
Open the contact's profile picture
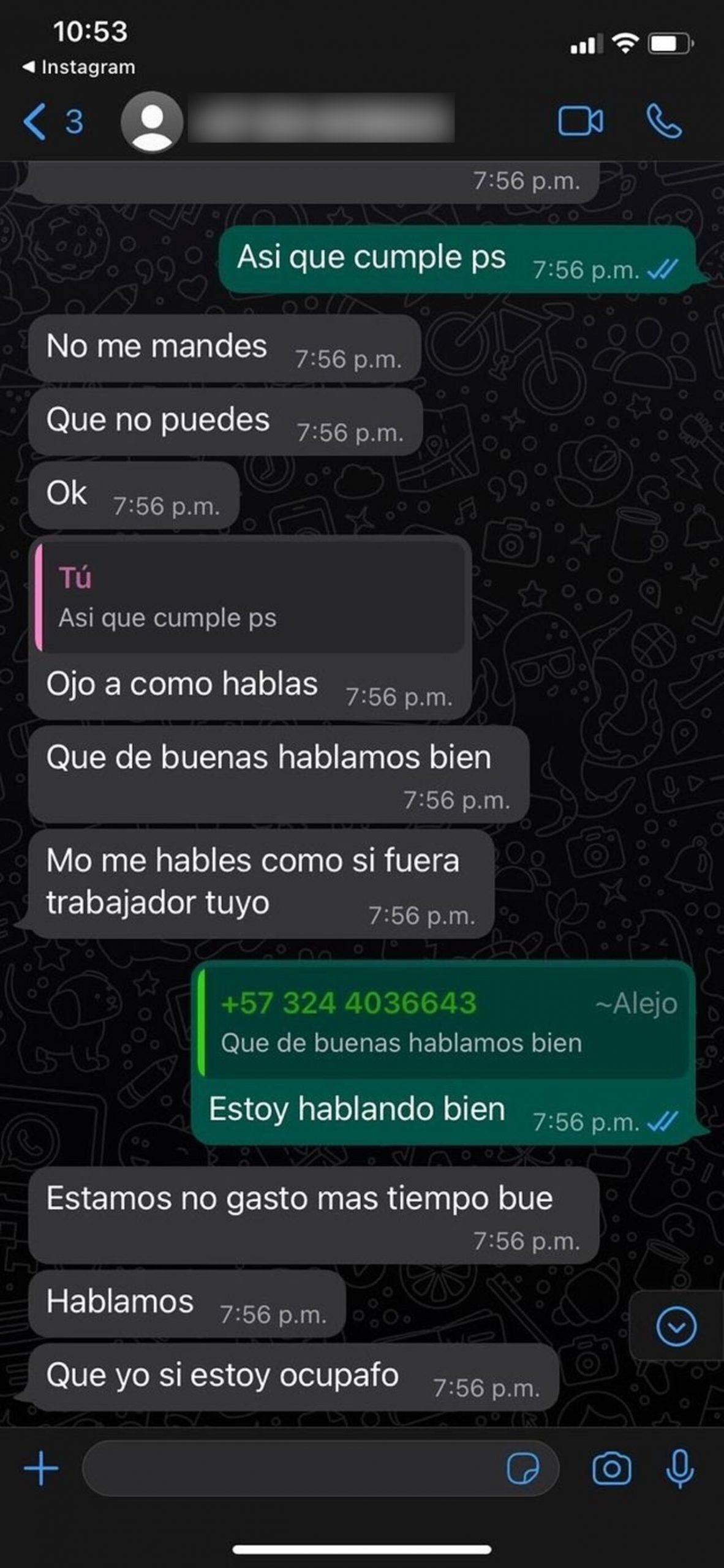[151, 121]
